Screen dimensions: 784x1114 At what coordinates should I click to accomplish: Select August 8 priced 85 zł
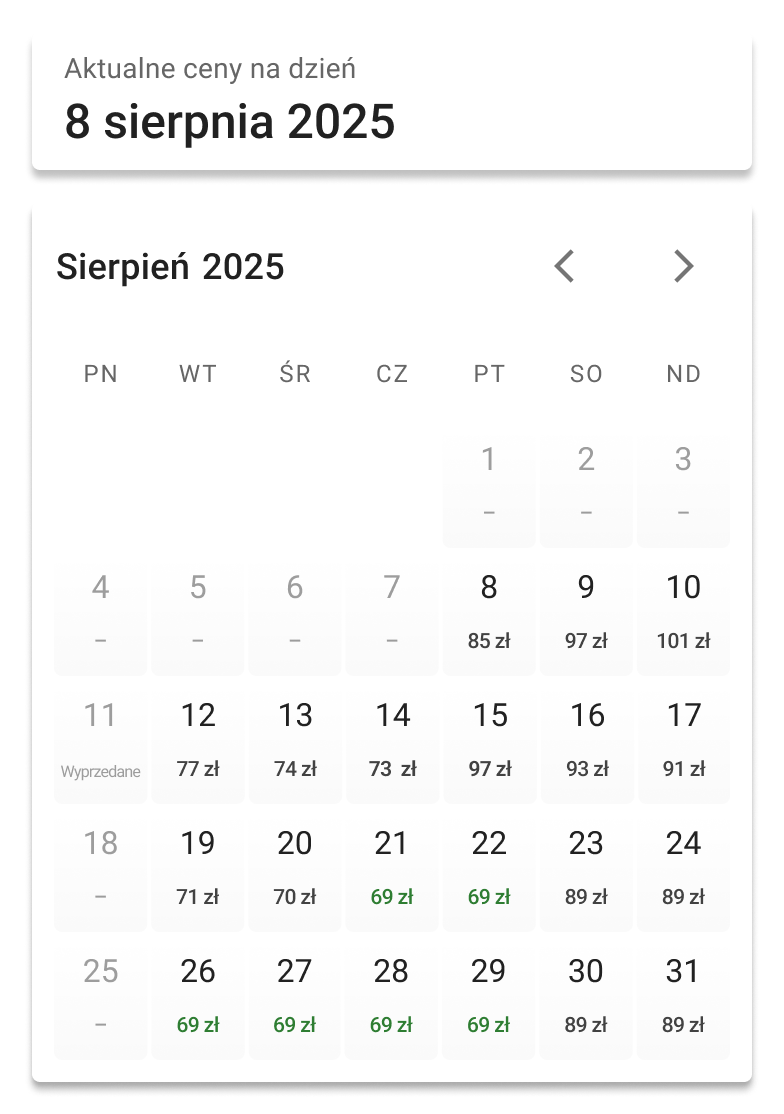click(489, 611)
